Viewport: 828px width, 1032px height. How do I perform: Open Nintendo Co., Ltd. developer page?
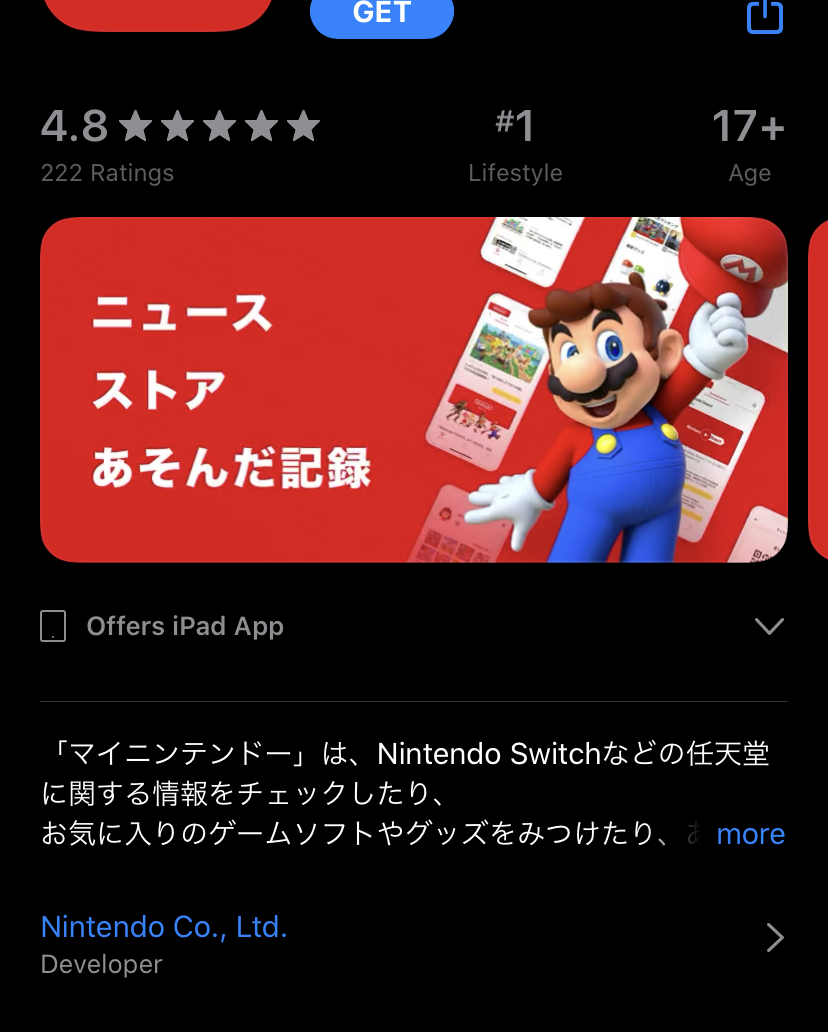(x=164, y=928)
